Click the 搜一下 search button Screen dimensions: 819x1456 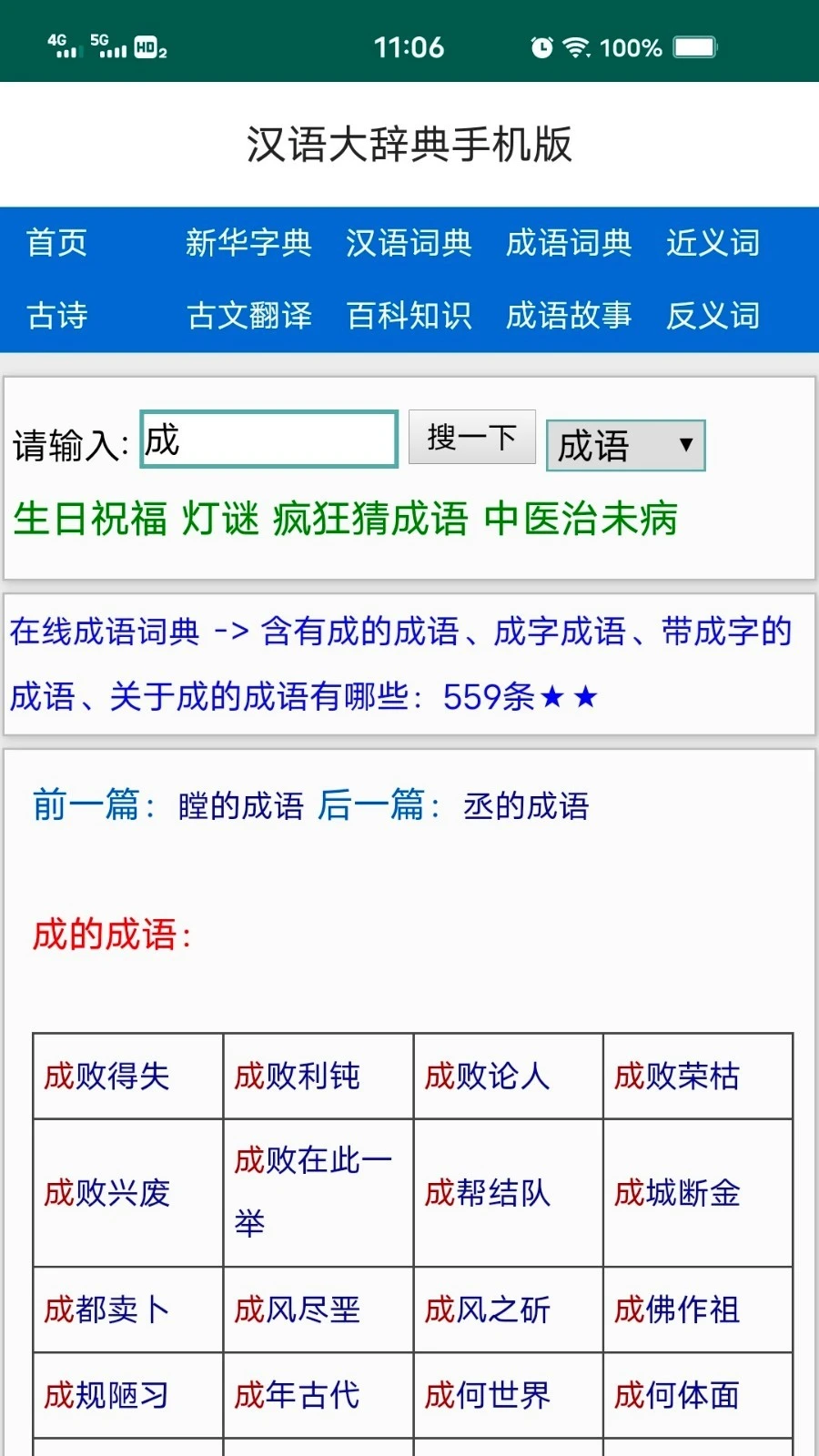pos(471,437)
